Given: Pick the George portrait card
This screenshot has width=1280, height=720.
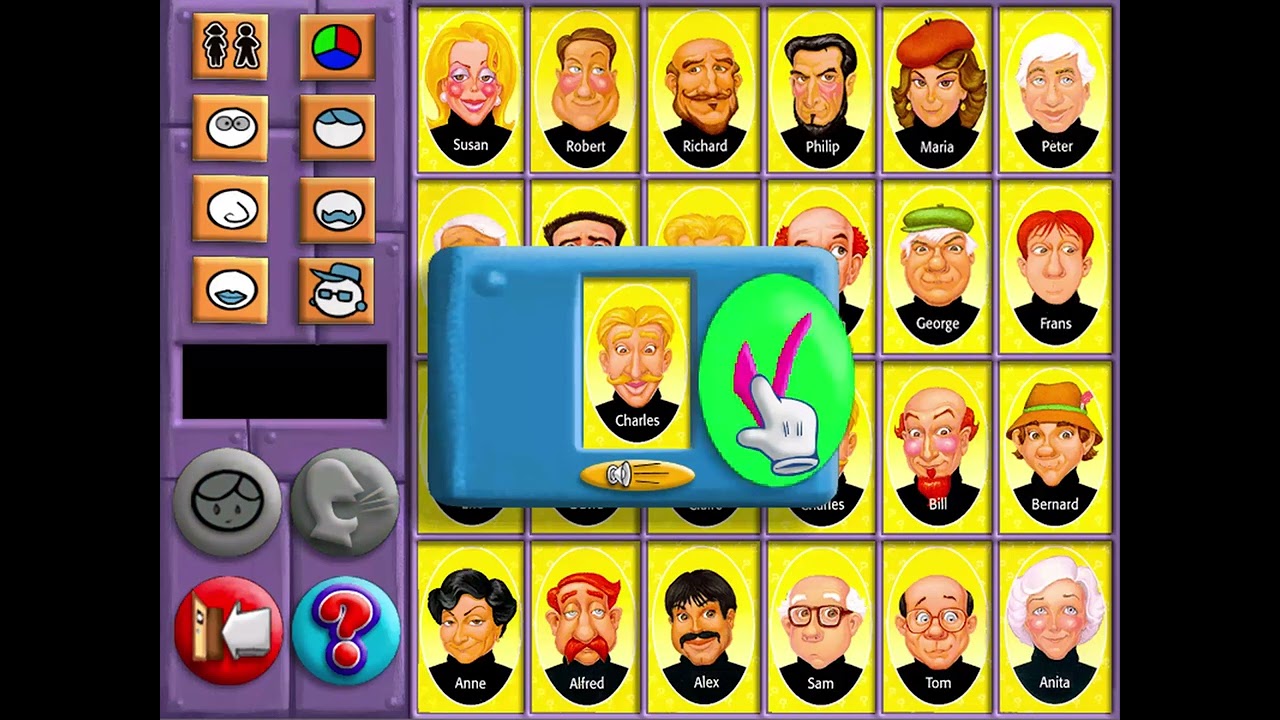Looking at the screenshot, I should point(937,267).
